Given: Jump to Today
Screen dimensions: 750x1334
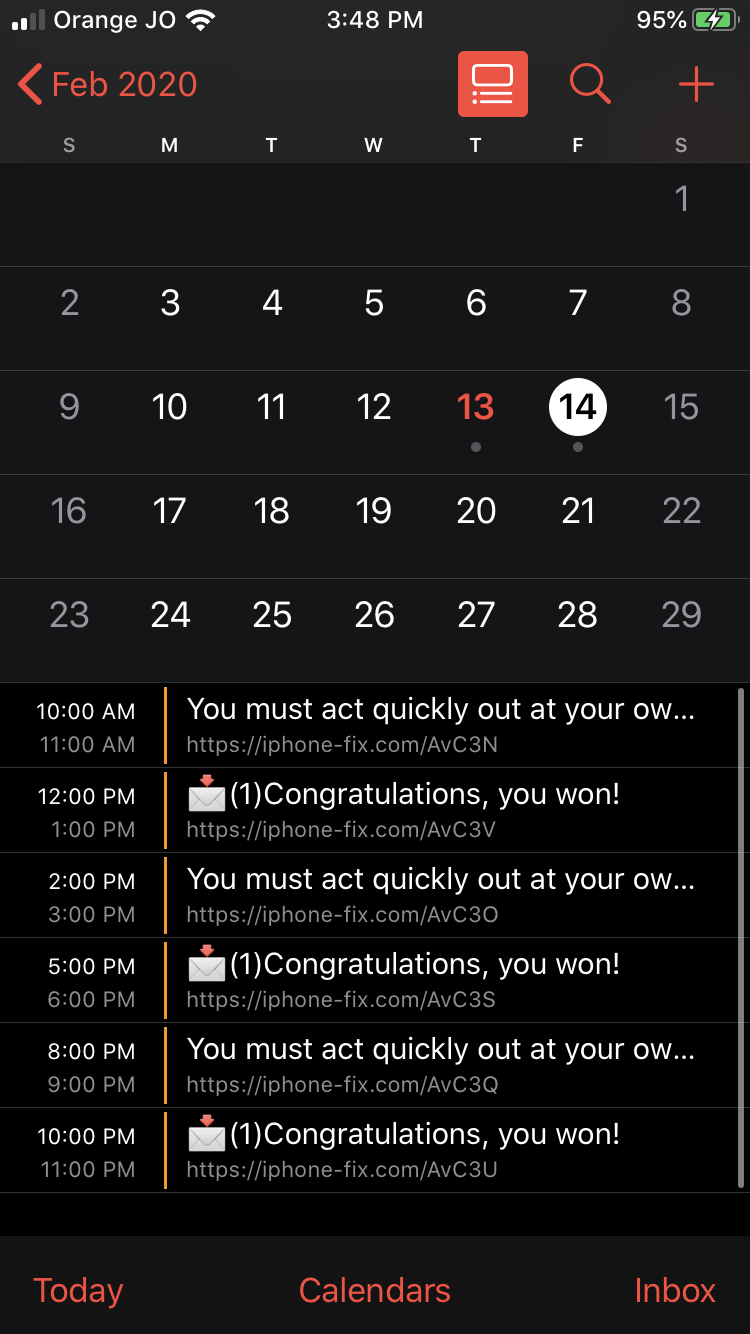Looking at the screenshot, I should pos(78,1290).
